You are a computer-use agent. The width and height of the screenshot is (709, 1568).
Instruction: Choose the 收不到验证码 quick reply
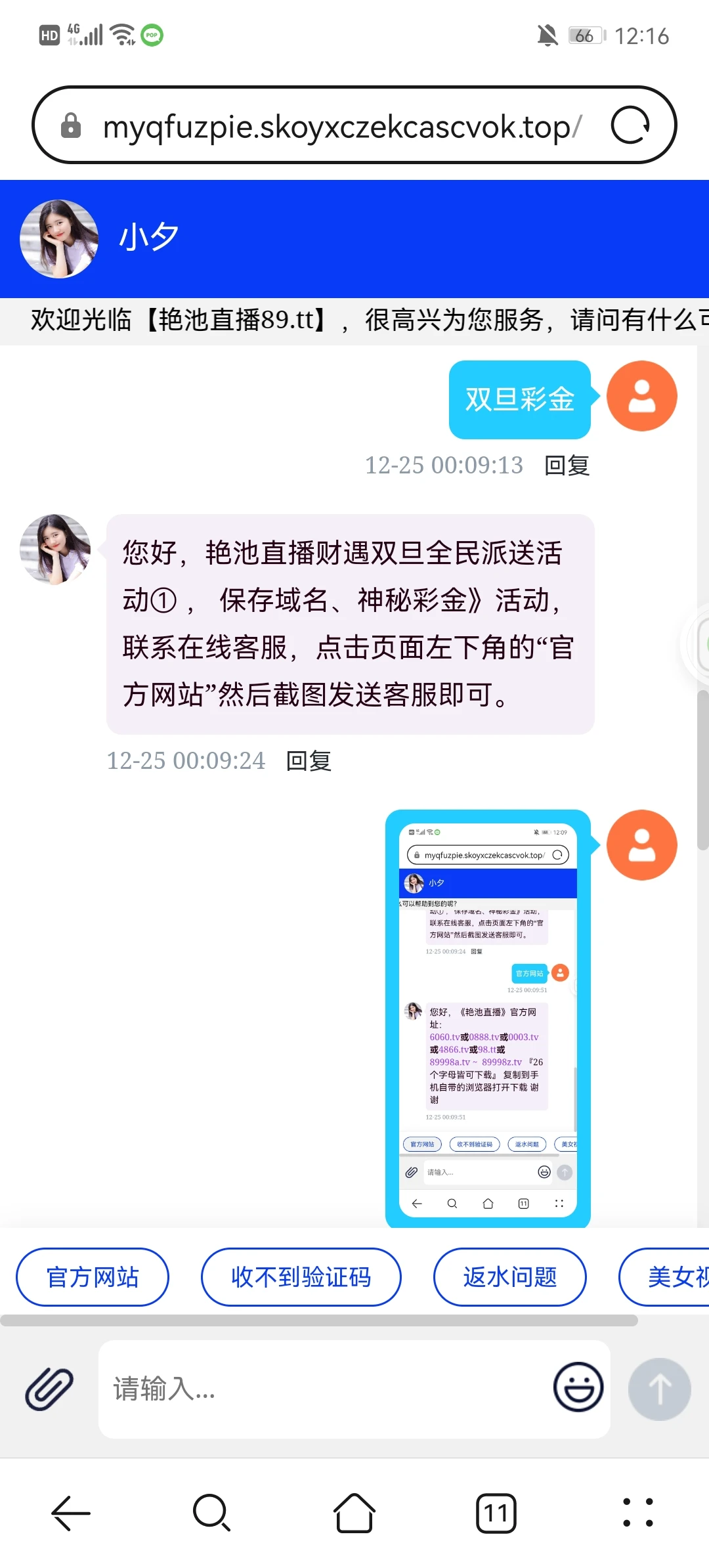click(301, 1277)
